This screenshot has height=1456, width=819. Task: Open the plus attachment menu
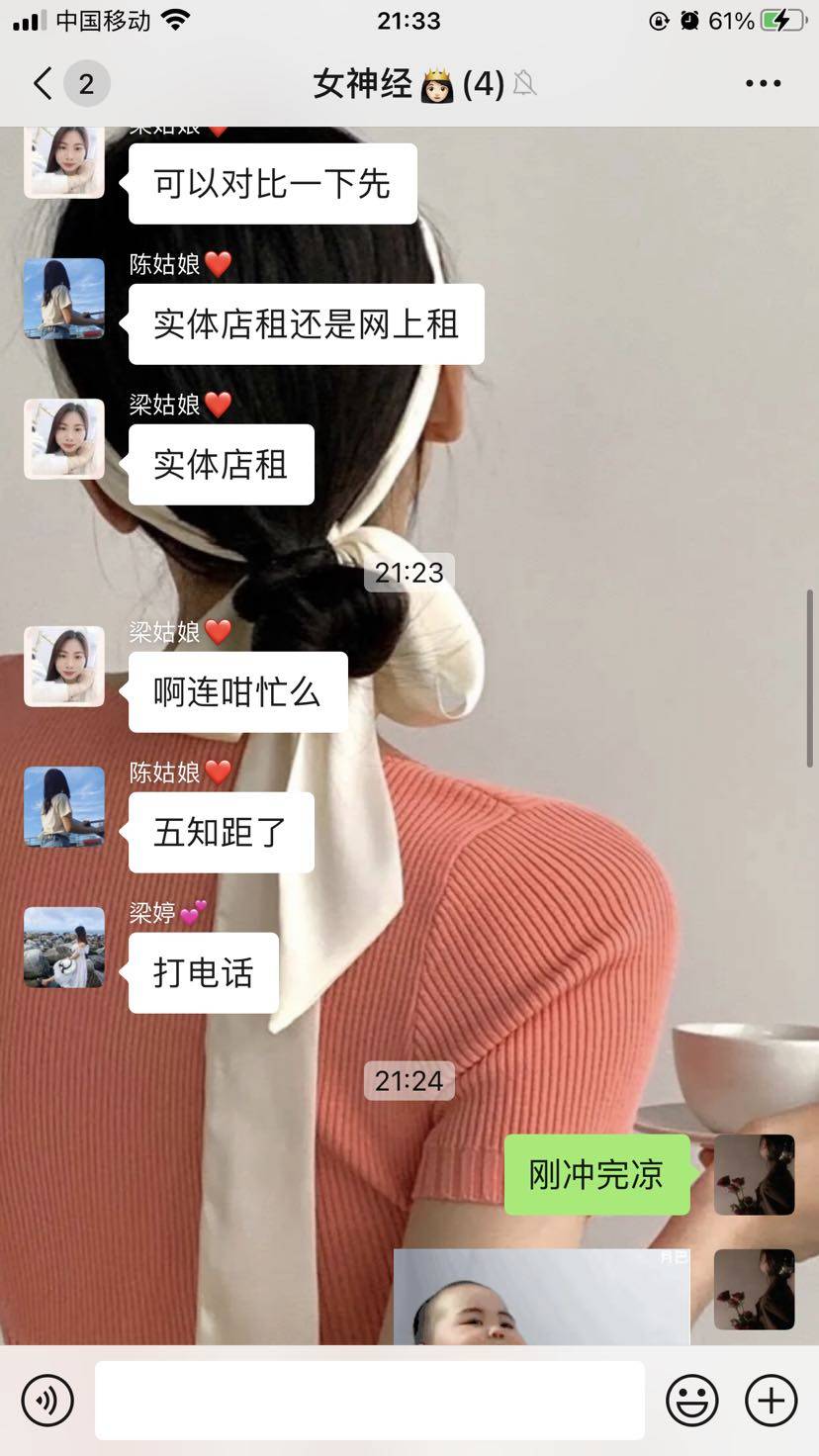pos(771,1400)
